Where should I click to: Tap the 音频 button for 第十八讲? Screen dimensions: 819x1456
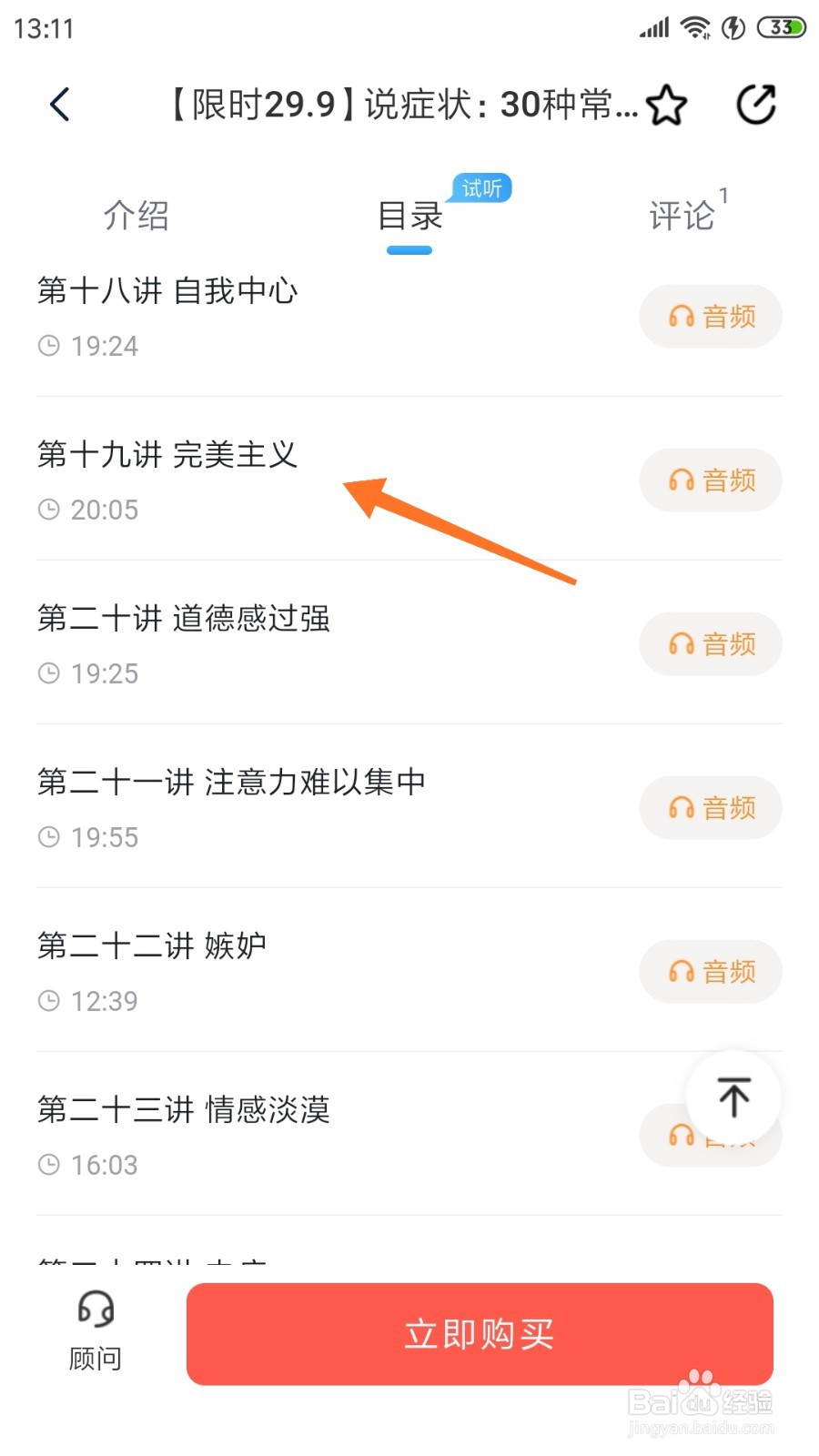coord(711,317)
